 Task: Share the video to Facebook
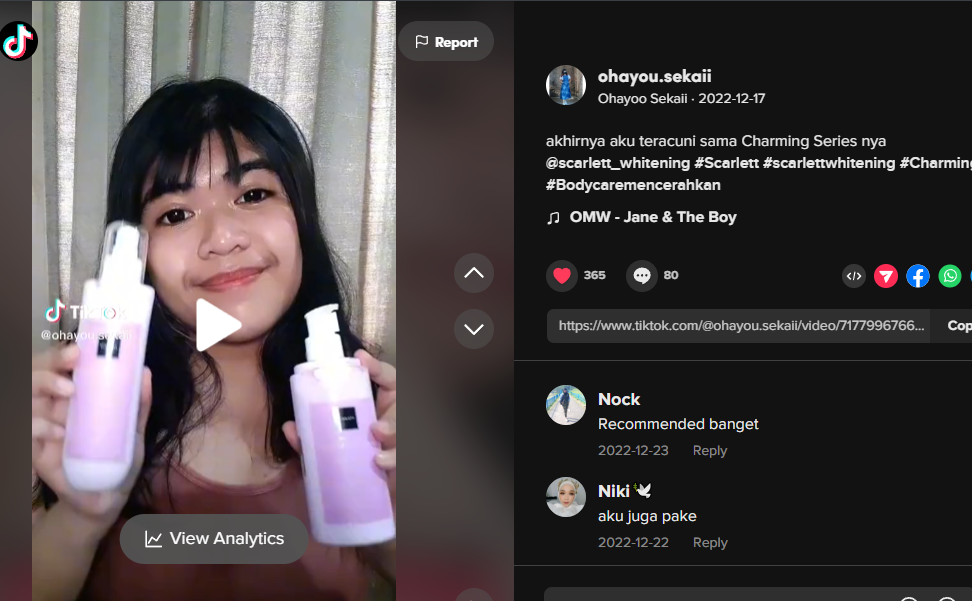point(918,276)
